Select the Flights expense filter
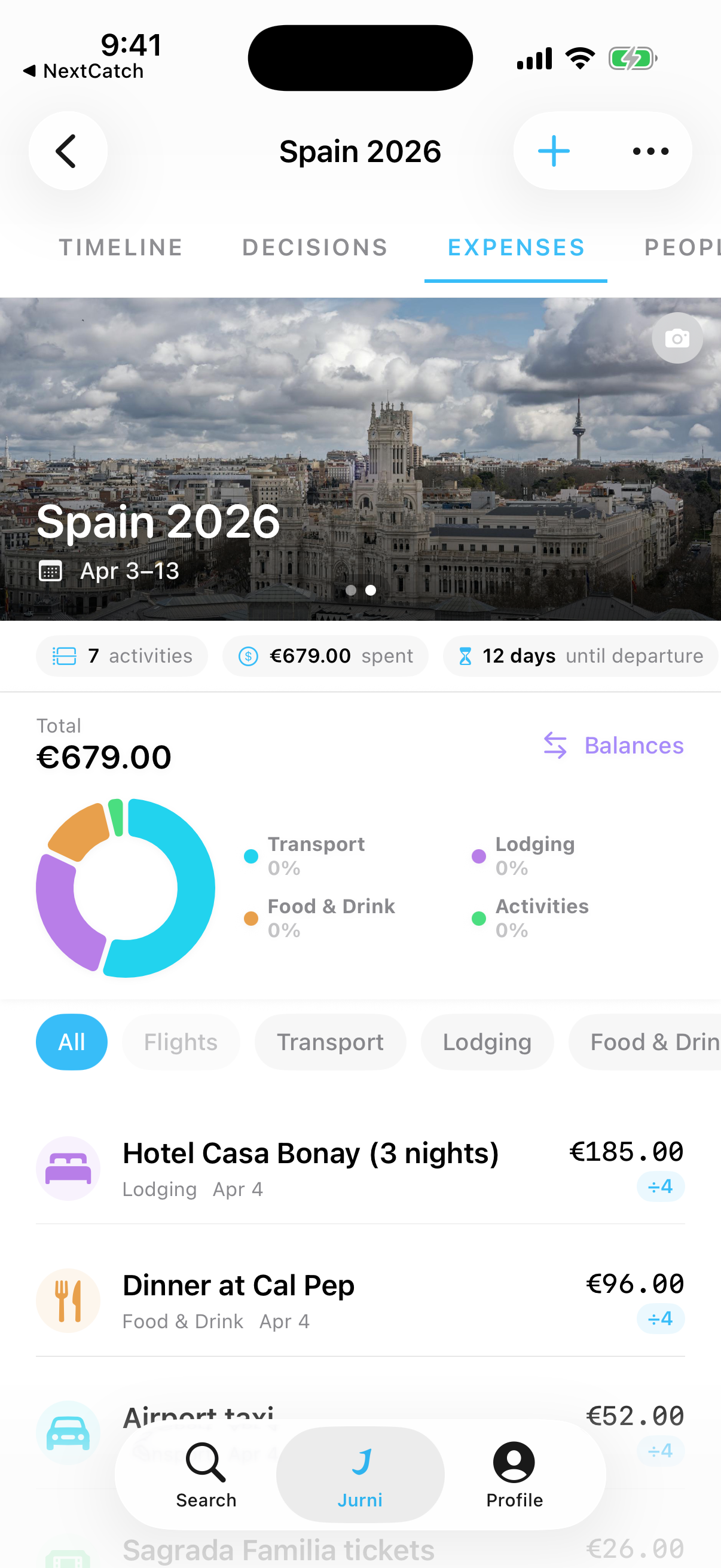721x1568 pixels. (x=181, y=1042)
